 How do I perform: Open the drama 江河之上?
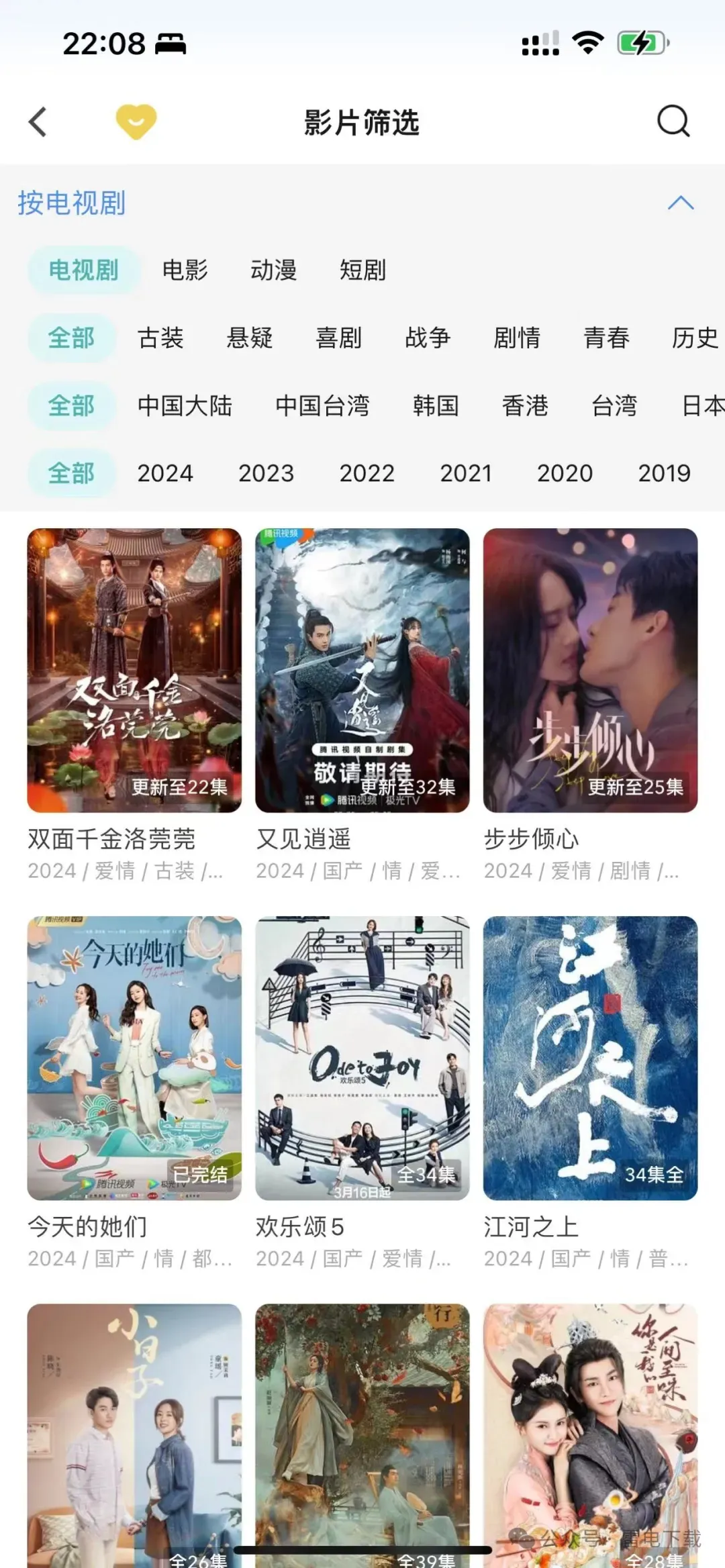(x=590, y=1058)
